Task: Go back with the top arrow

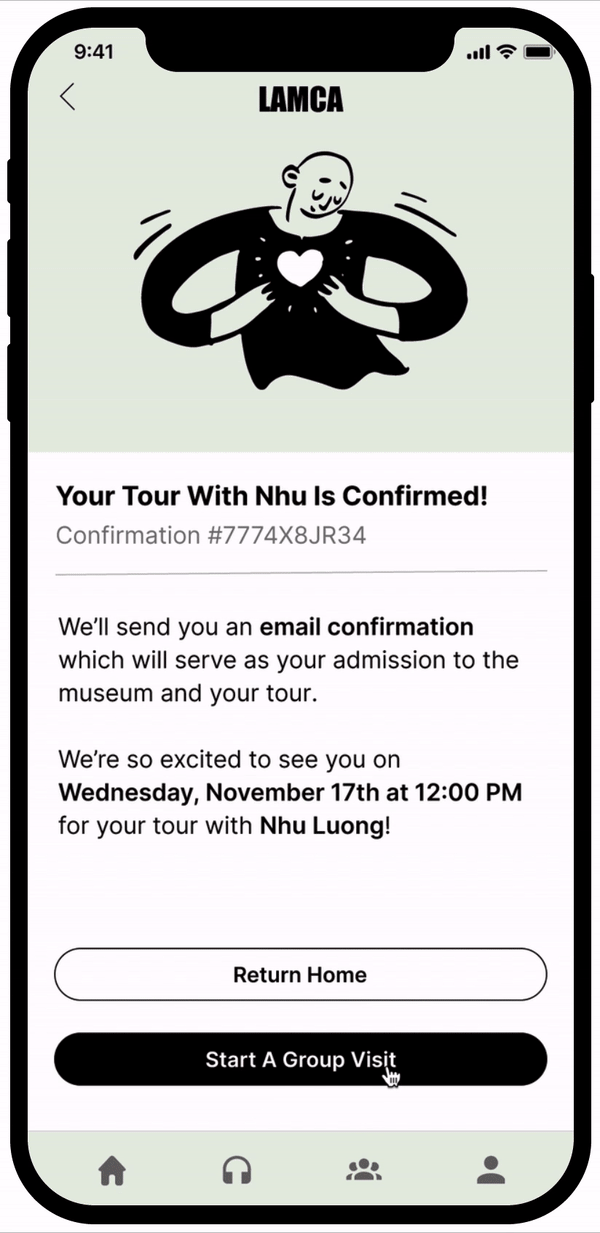Action: 68,97
